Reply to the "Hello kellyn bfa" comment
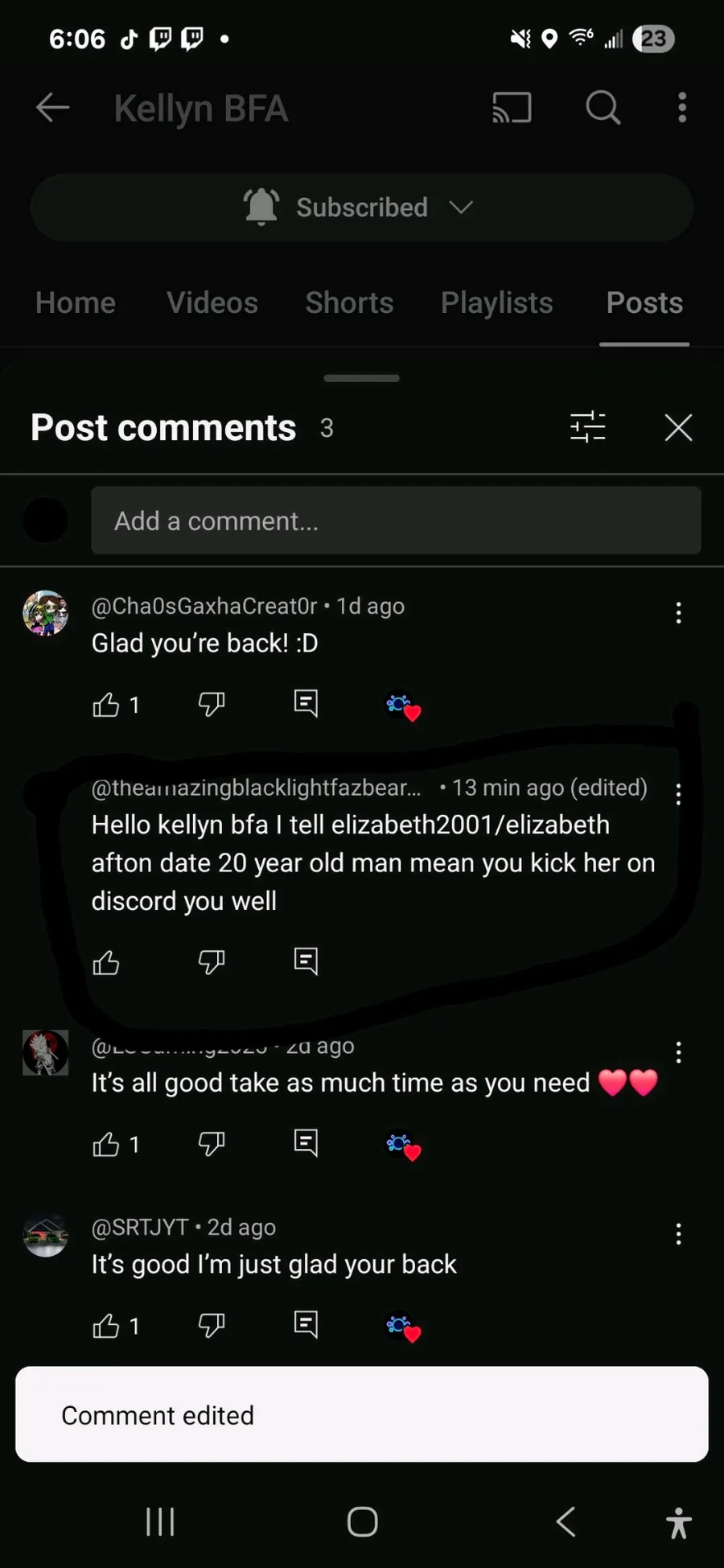The height and width of the screenshot is (1568, 724). point(306,961)
